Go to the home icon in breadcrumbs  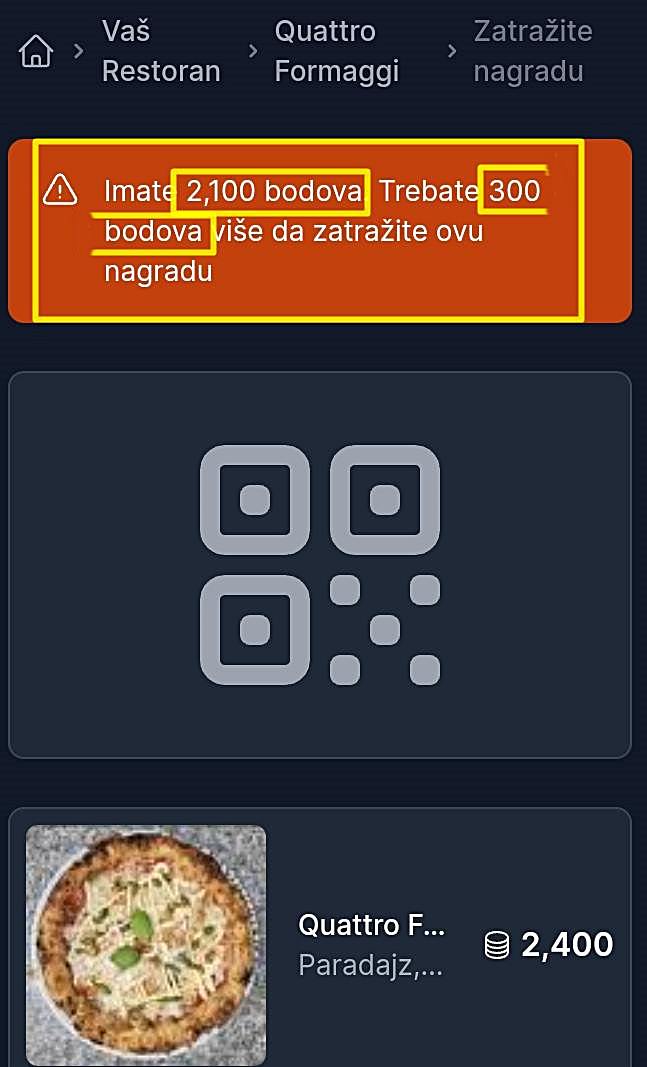point(36,51)
